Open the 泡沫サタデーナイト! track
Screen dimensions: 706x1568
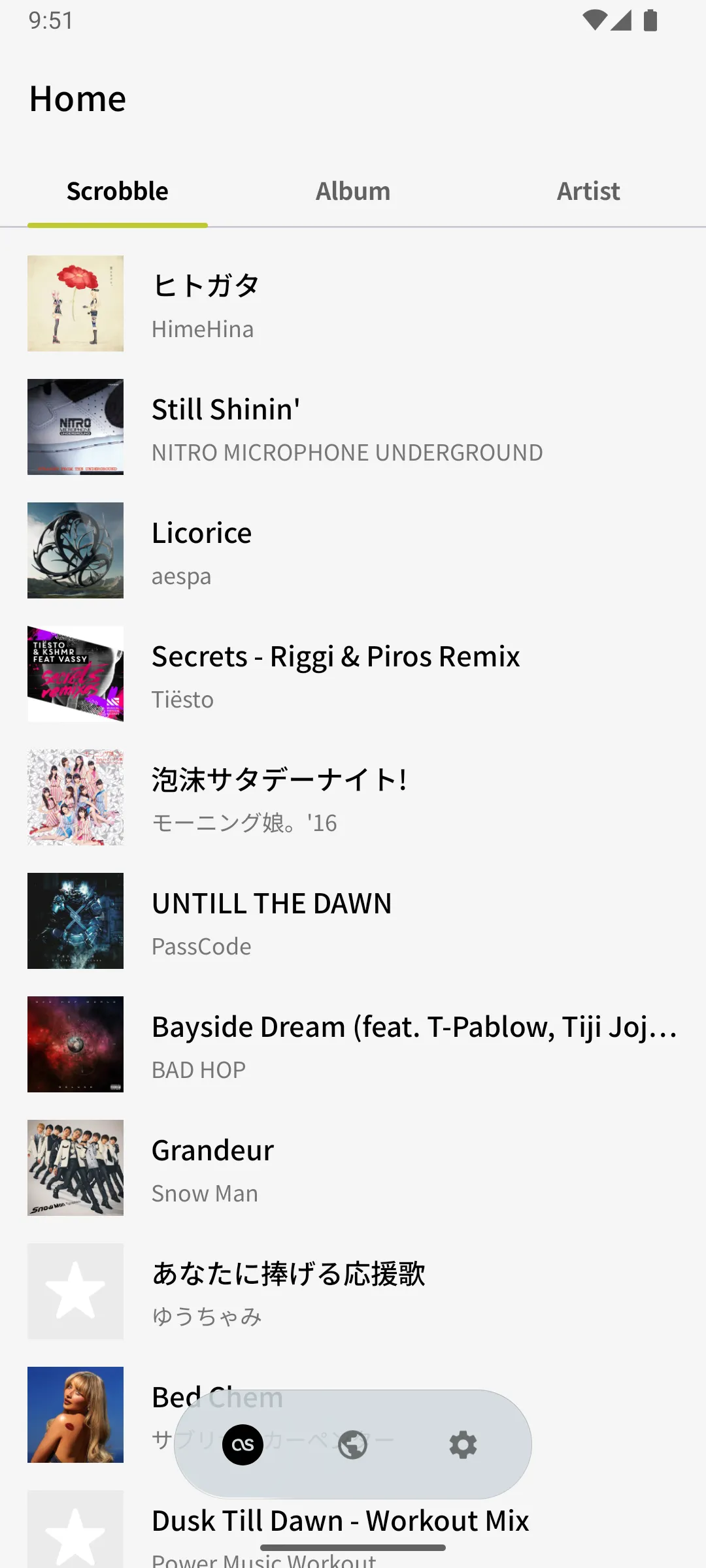[x=353, y=798]
